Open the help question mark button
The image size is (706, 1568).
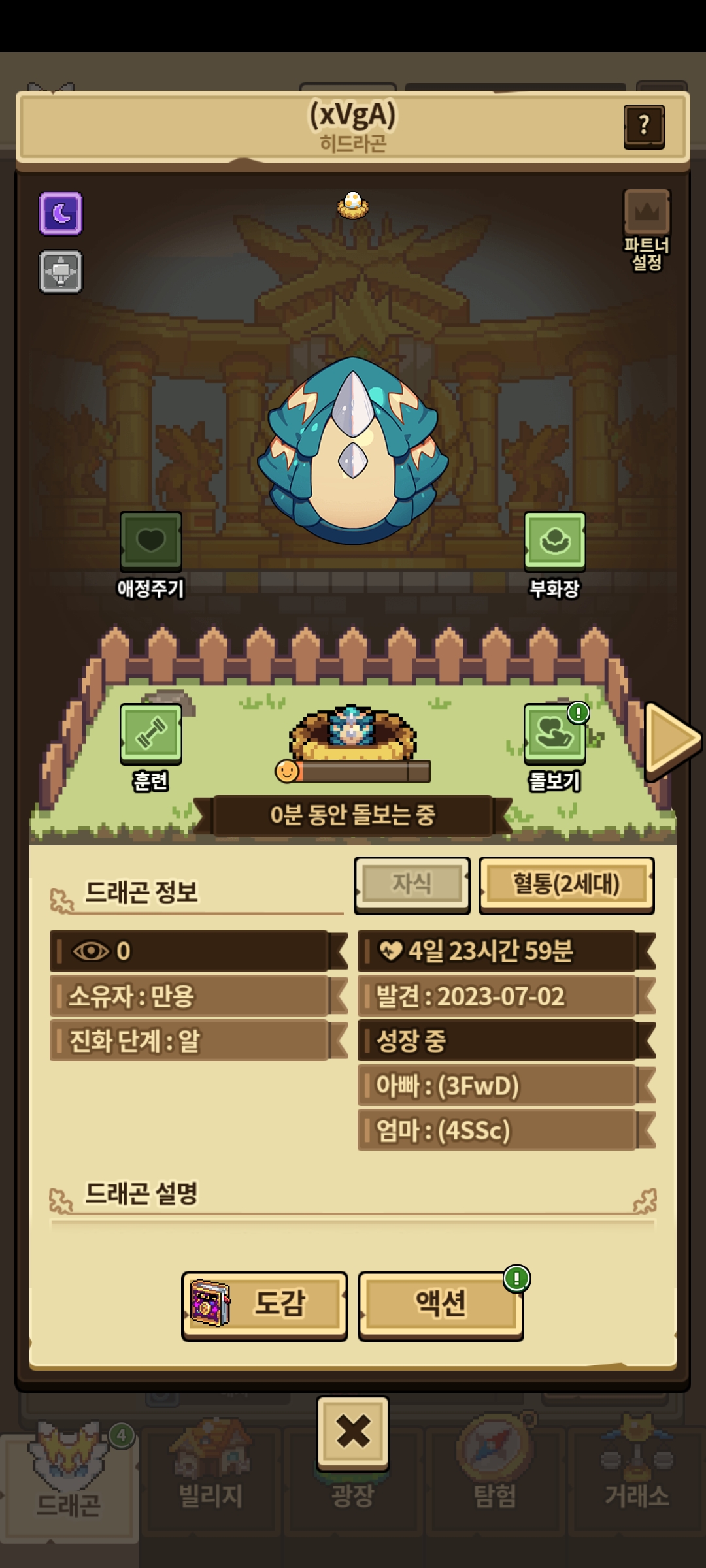(643, 126)
